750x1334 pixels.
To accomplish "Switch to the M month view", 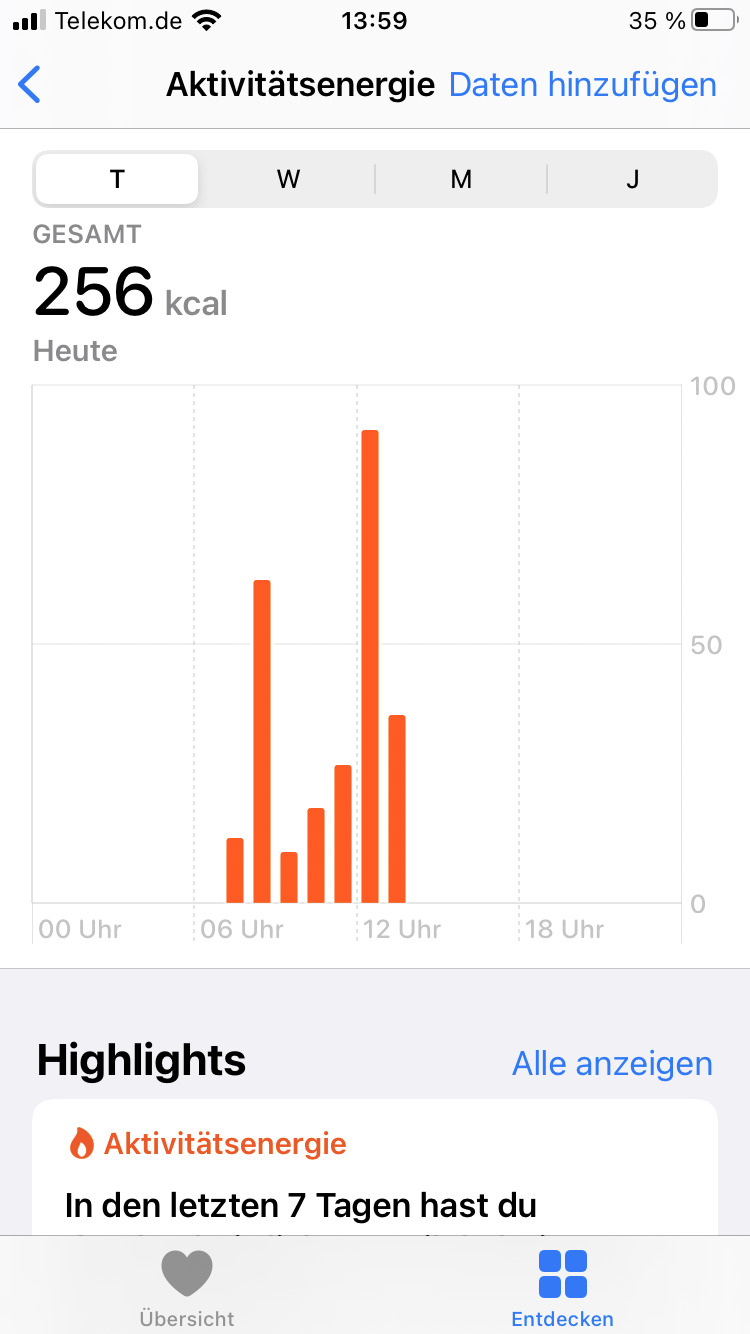I will (x=461, y=179).
